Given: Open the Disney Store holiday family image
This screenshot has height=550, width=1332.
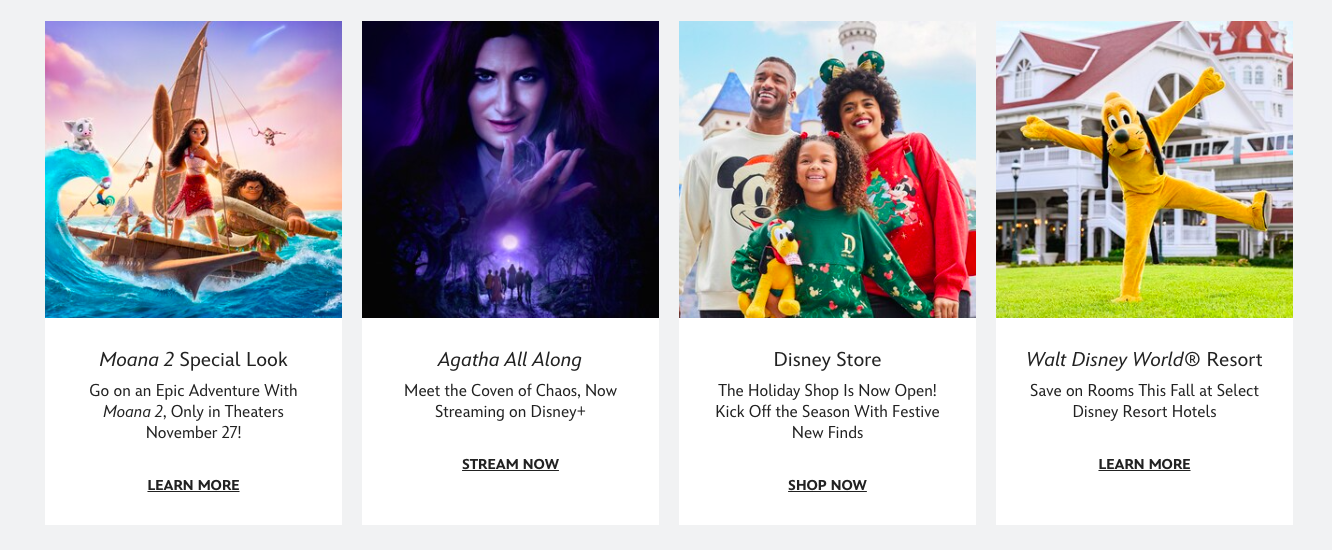Looking at the screenshot, I should (827, 169).
